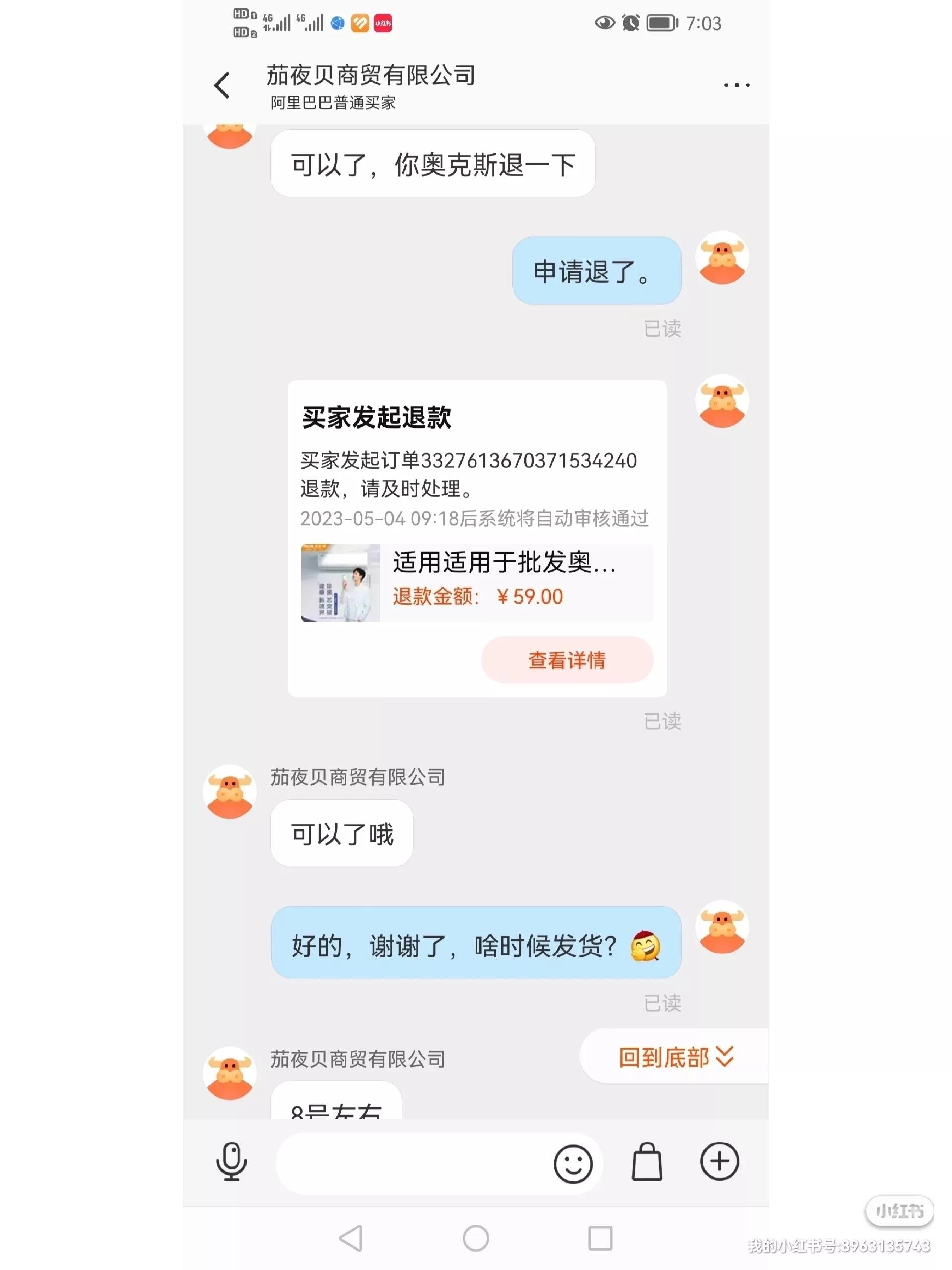
Task: Expand the 回到底部 chevron to jump down
Action: point(726,1055)
